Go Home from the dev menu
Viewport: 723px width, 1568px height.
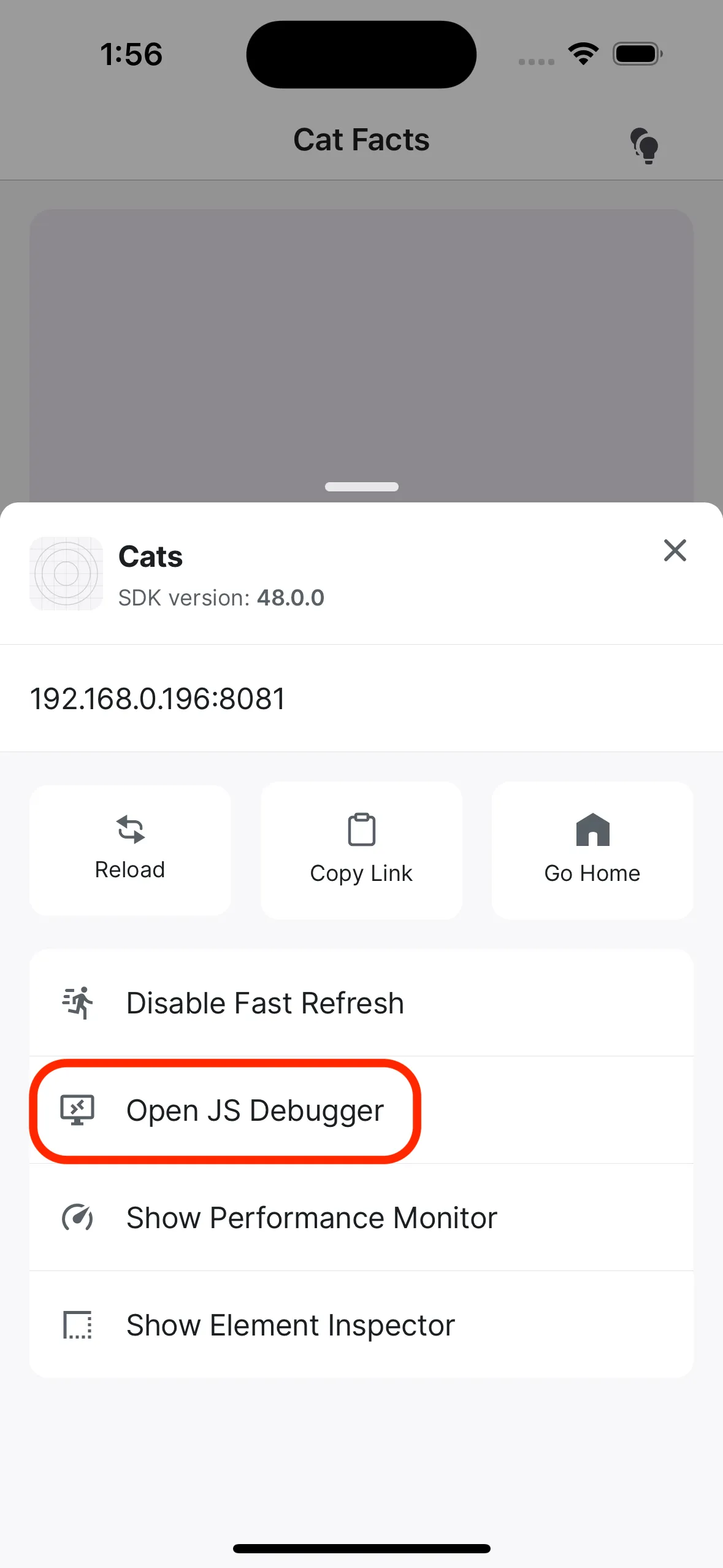click(x=592, y=850)
